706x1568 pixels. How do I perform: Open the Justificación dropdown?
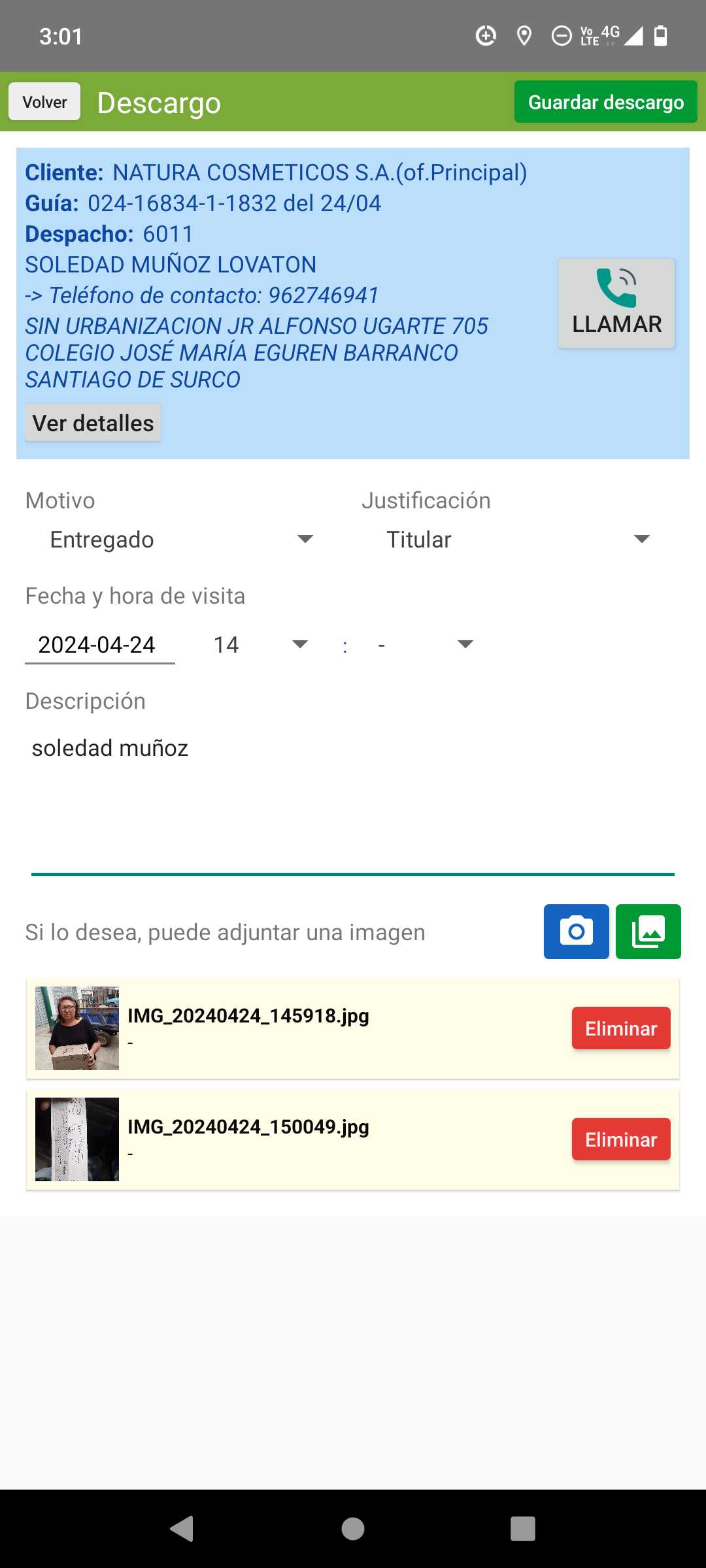click(x=518, y=540)
